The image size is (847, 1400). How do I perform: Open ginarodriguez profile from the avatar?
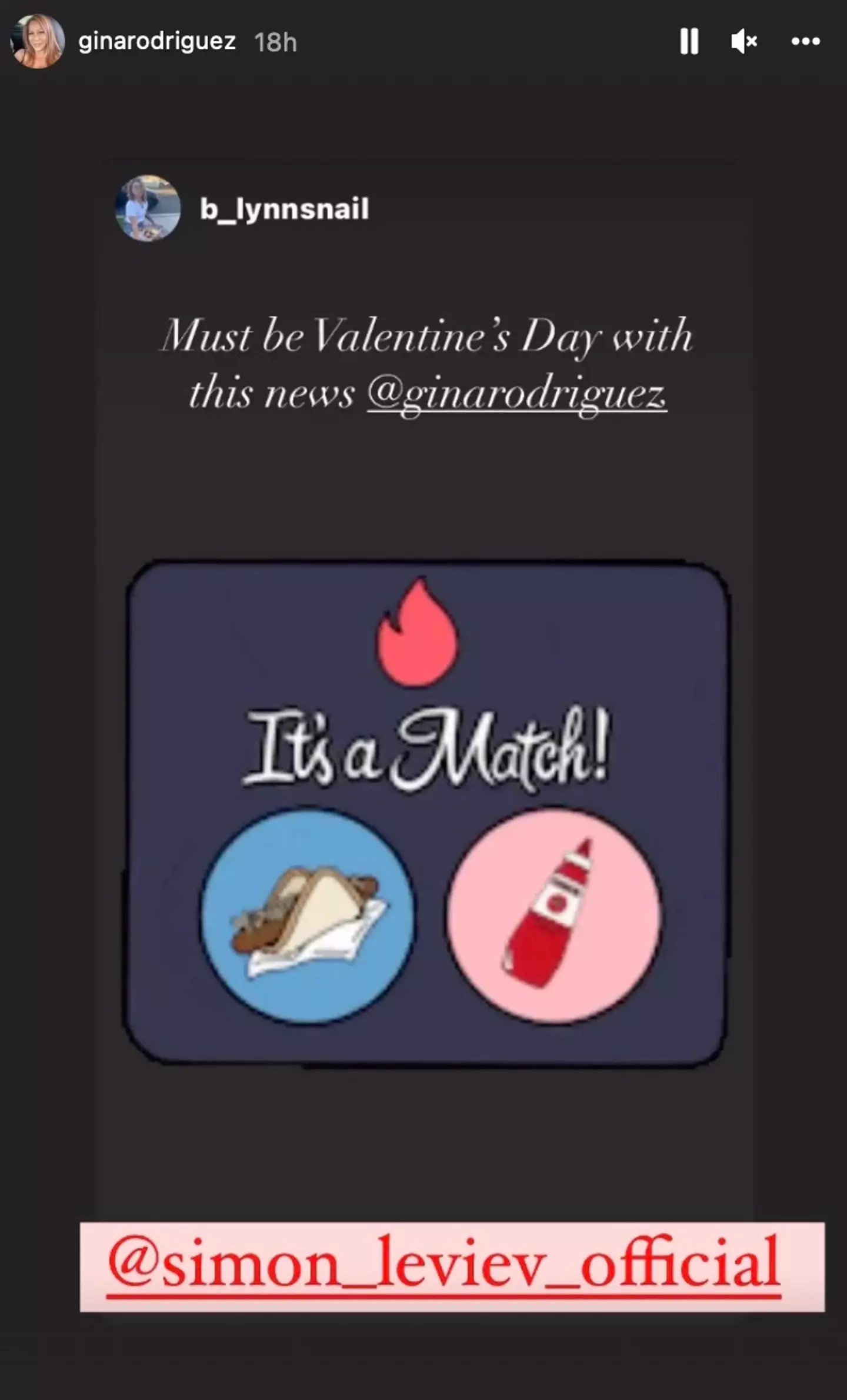[x=38, y=41]
